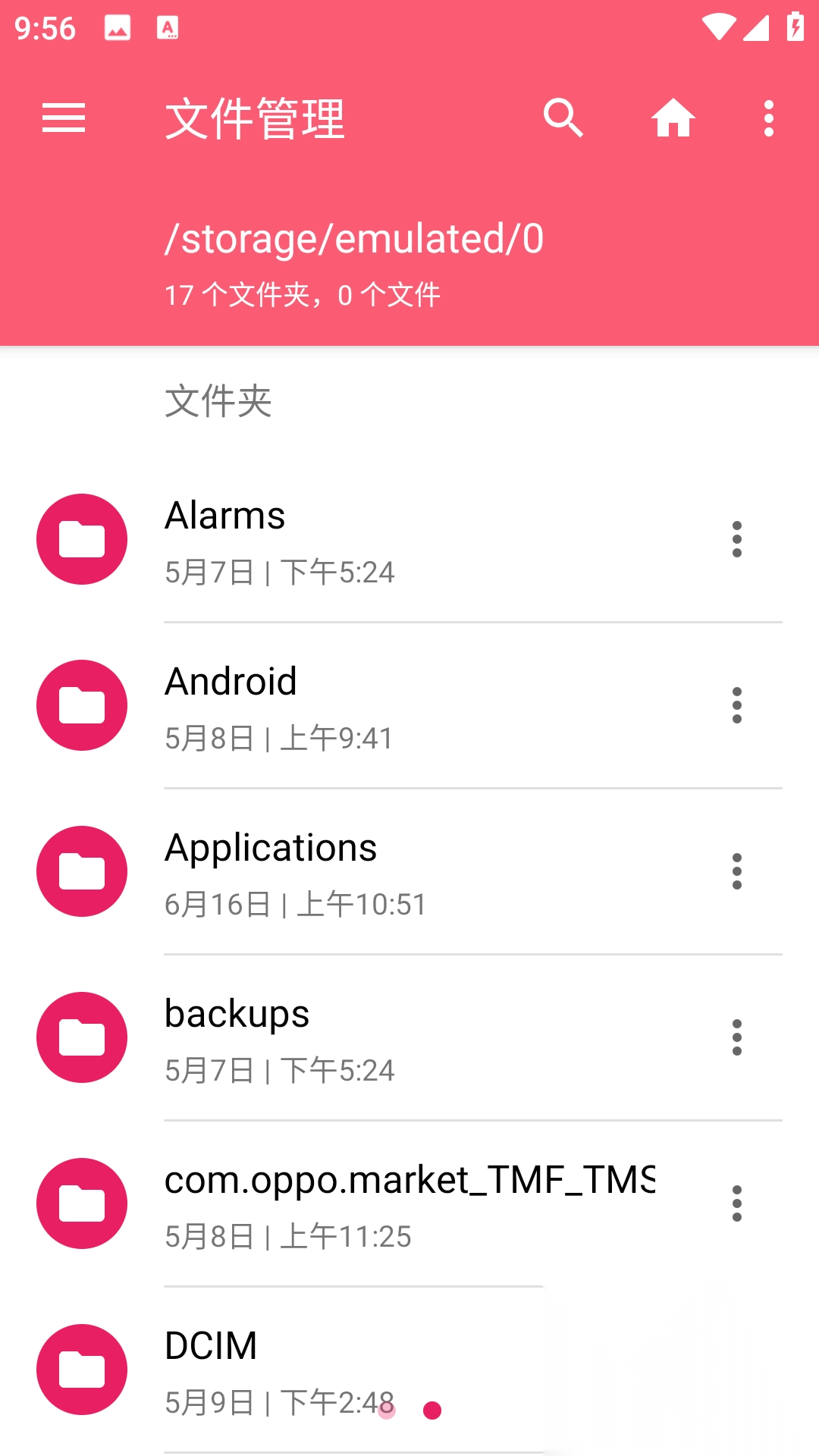Image resolution: width=819 pixels, height=1456 pixels.
Task: Open the app bar overflow menu
Action: pos(769,118)
